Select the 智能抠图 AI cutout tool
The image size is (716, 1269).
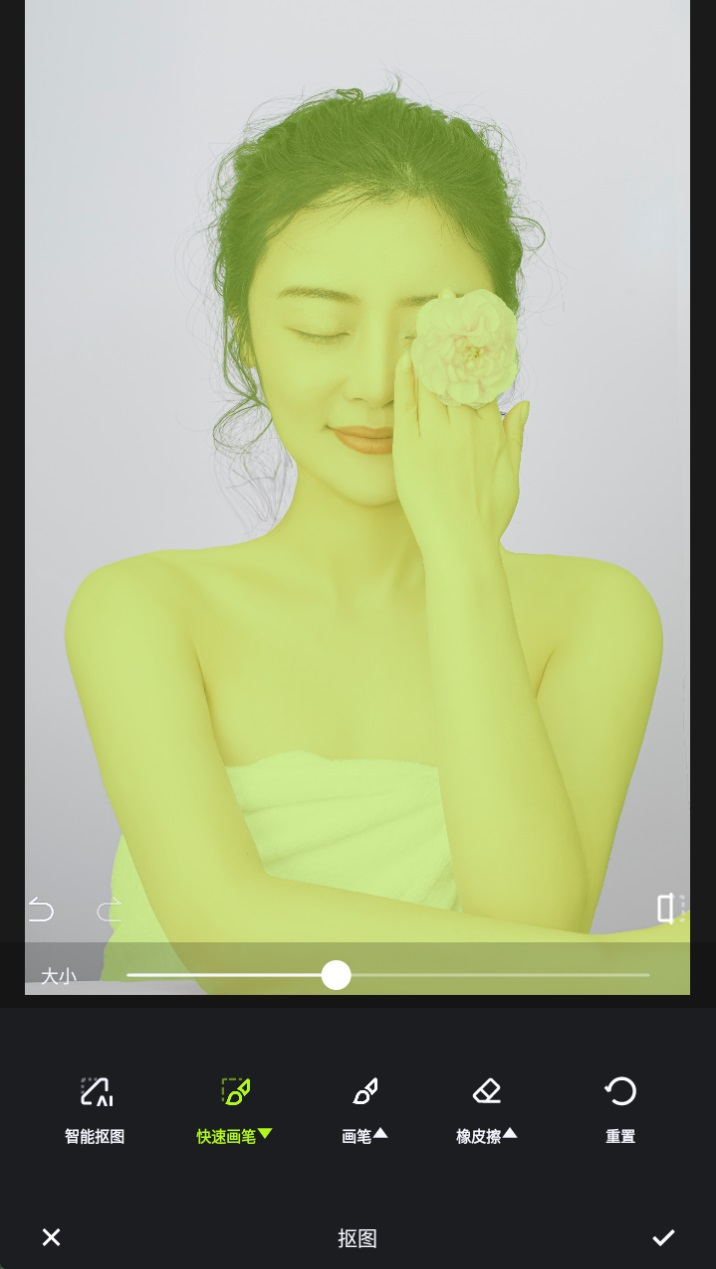point(95,1109)
